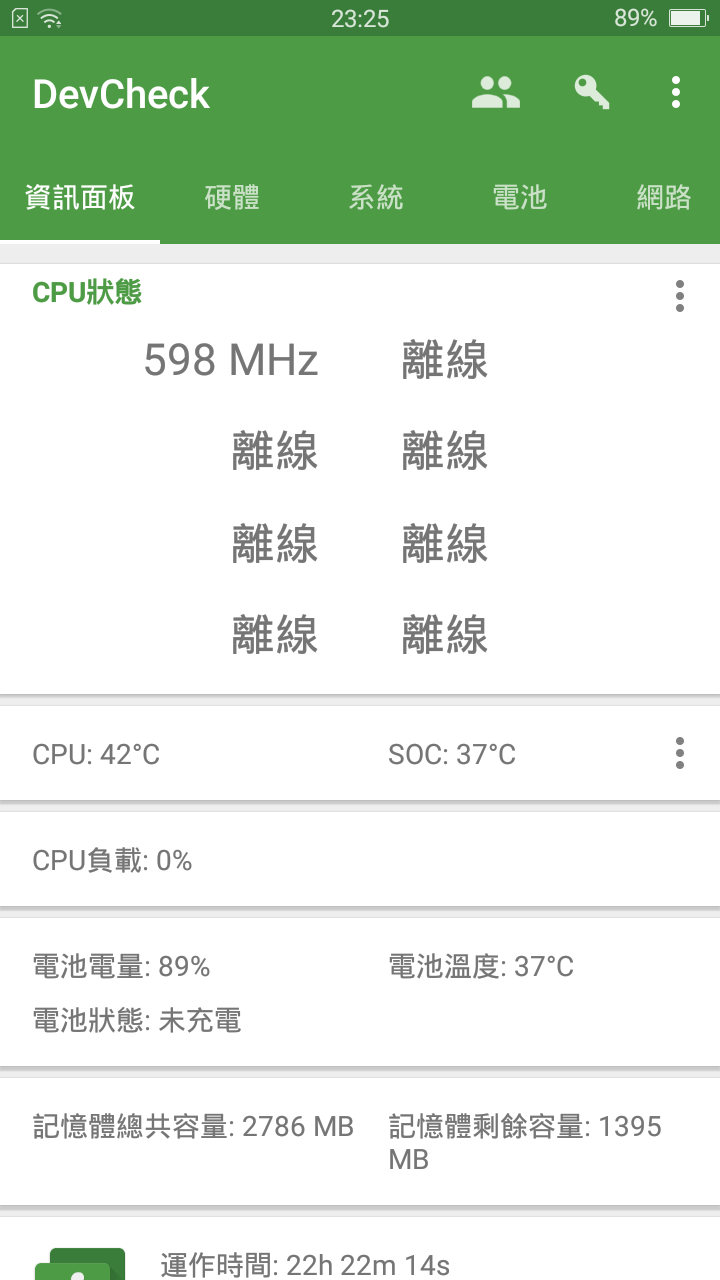The height and width of the screenshot is (1280, 720).
Task: Switch to the 系統 tab
Action: coord(376,197)
